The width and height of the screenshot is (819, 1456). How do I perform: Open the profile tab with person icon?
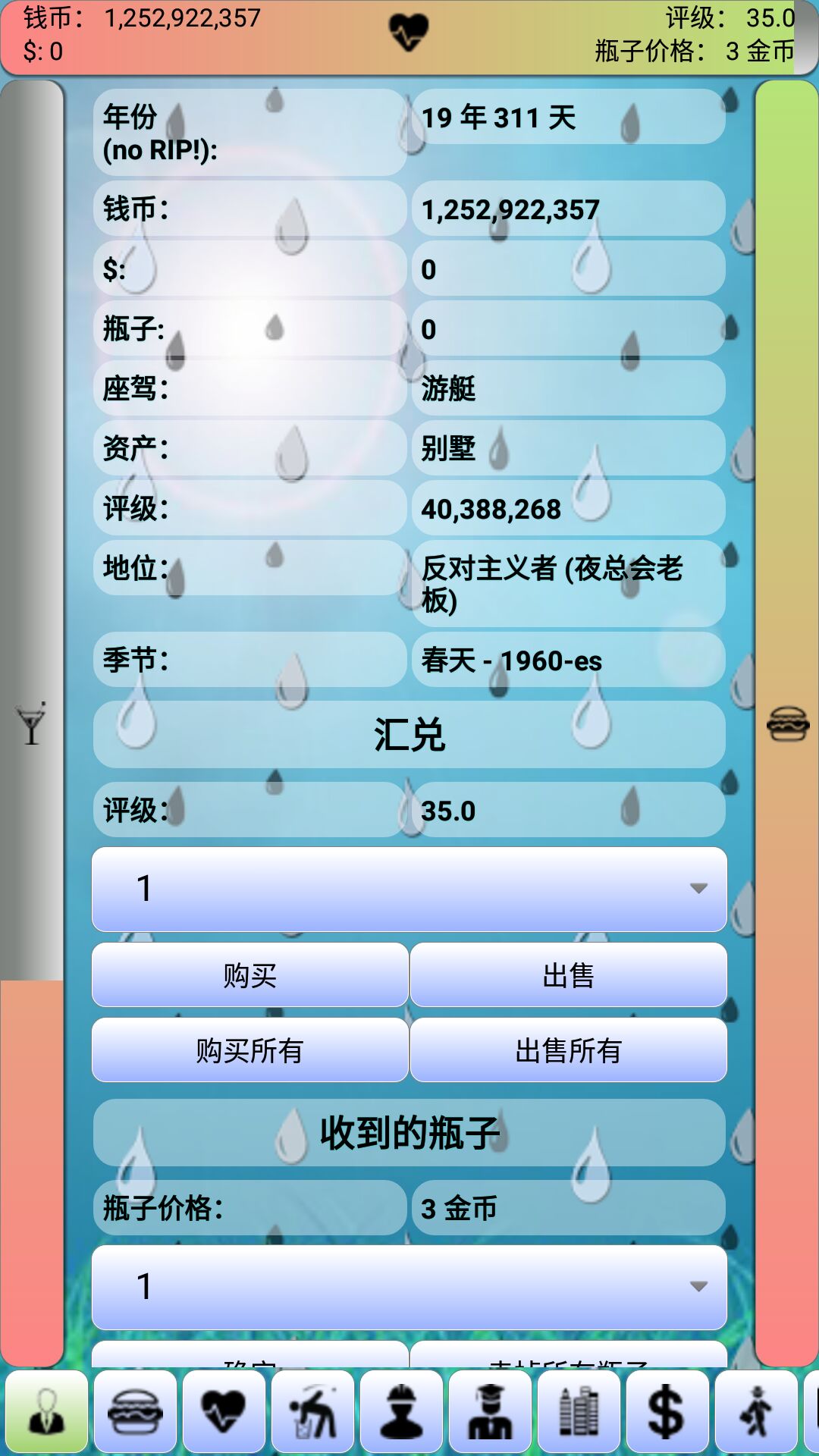point(47,1411)
